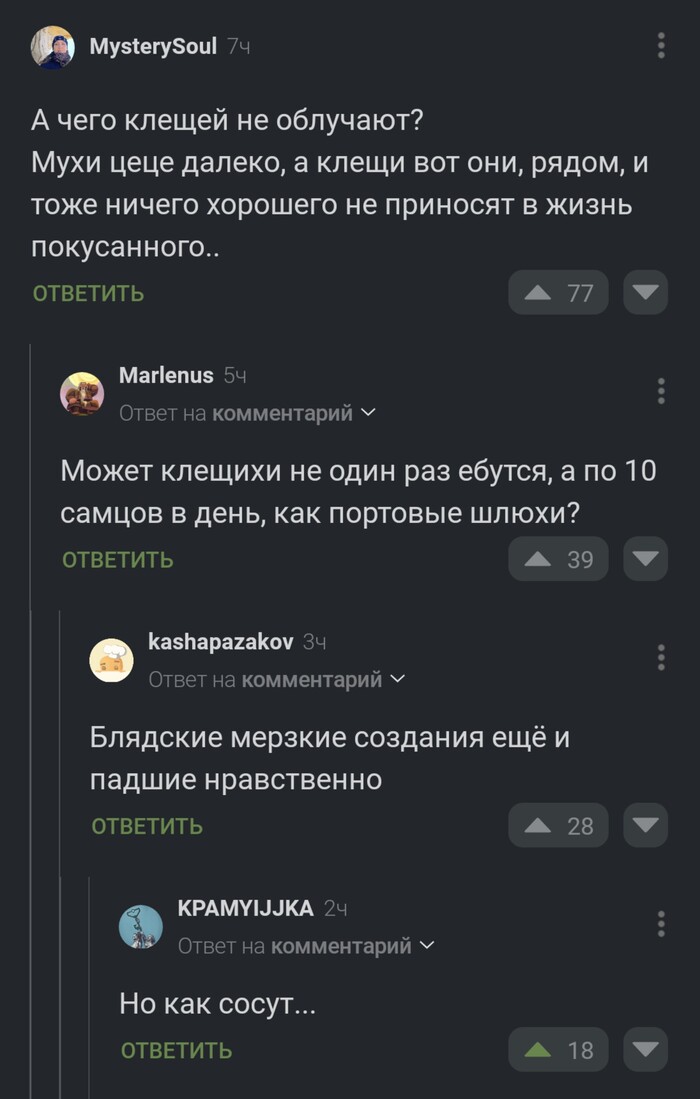The height and width of the screenshot is (1099, 700).
Task: Reply to MysterySoul's comment
Action: coord(88,293)
